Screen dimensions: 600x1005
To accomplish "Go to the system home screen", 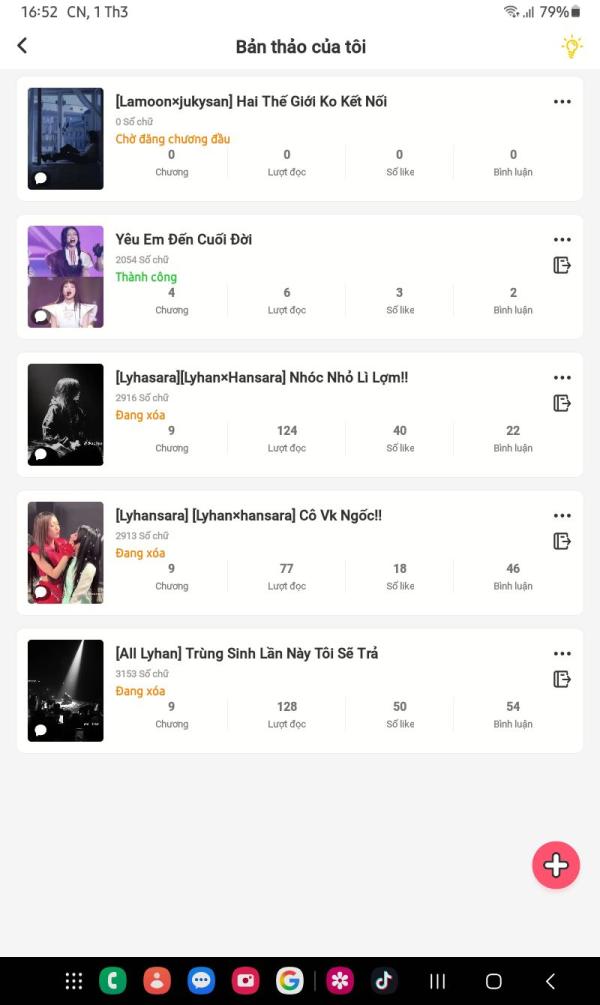I will [x=493, y=981].
